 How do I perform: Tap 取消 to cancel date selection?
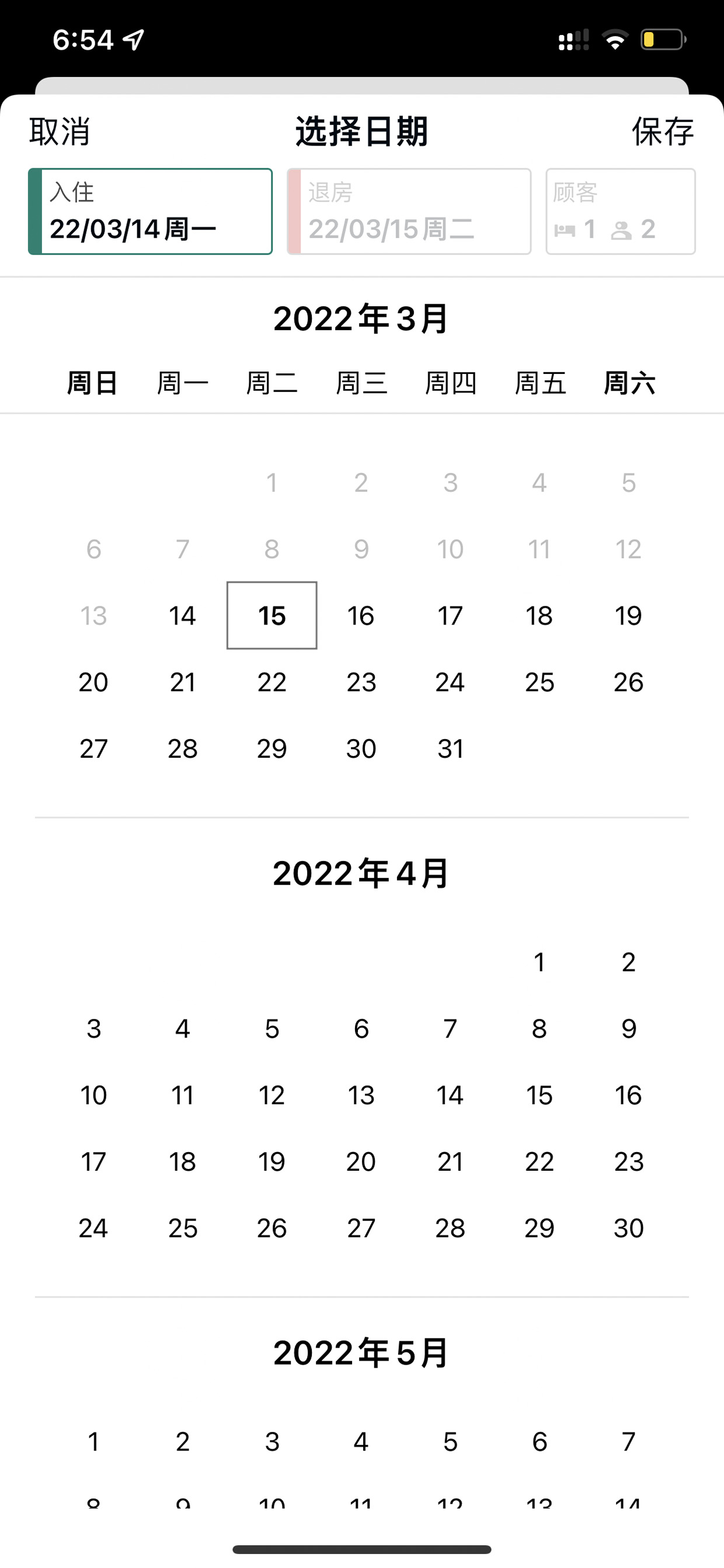point(60,131)
